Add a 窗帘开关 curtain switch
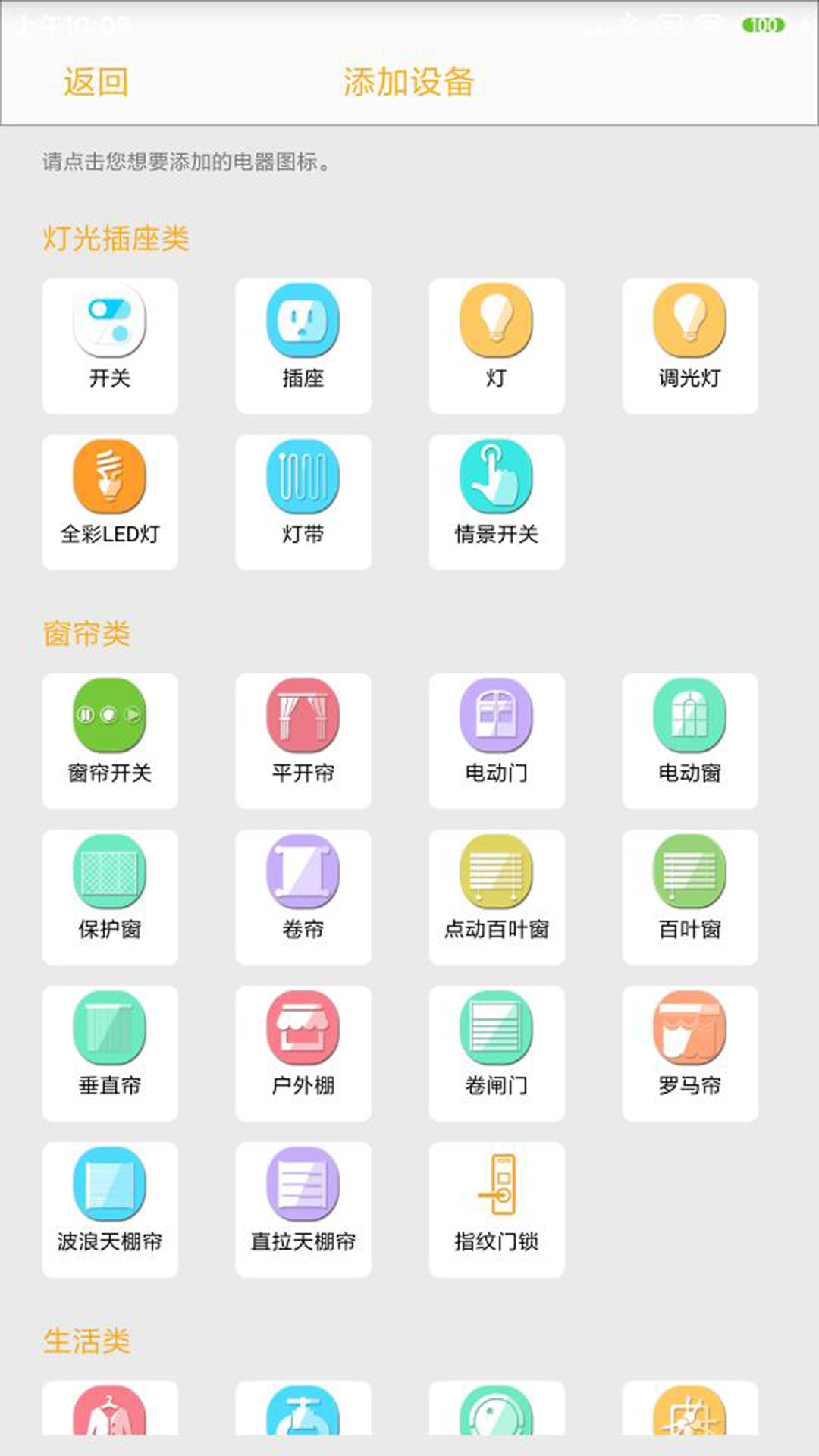 110,739
